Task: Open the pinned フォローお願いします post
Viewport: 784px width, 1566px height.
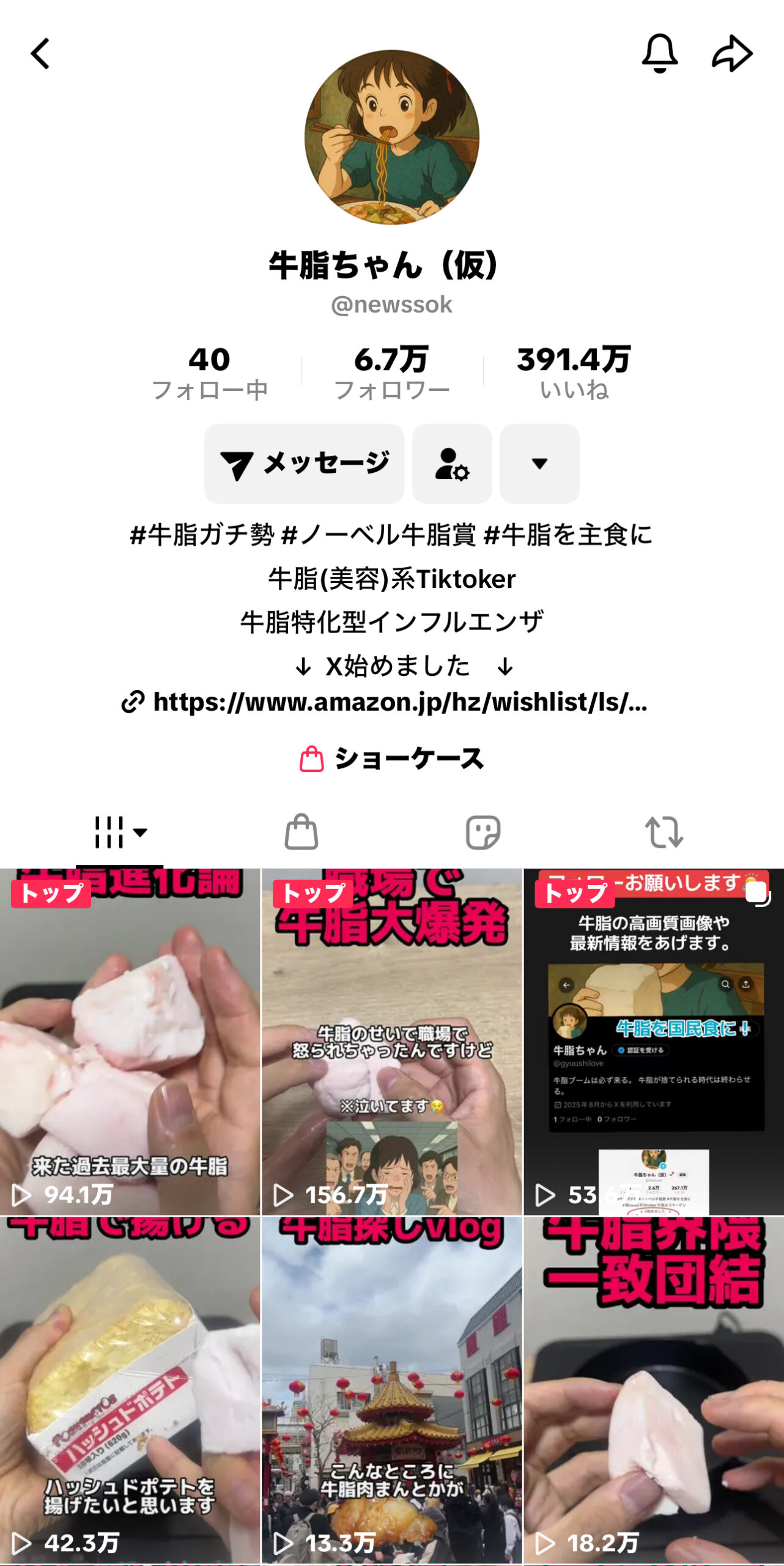Action: click(x=653, y=1040)
